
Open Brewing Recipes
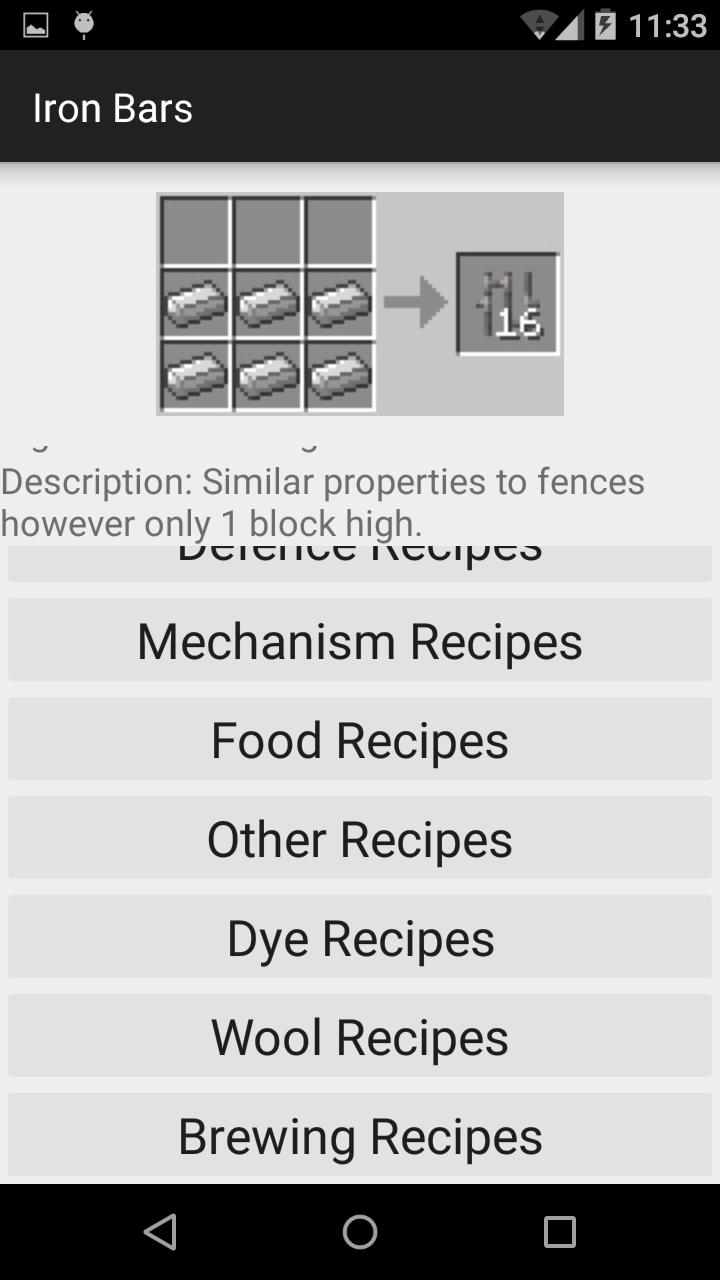(360, 1136)
